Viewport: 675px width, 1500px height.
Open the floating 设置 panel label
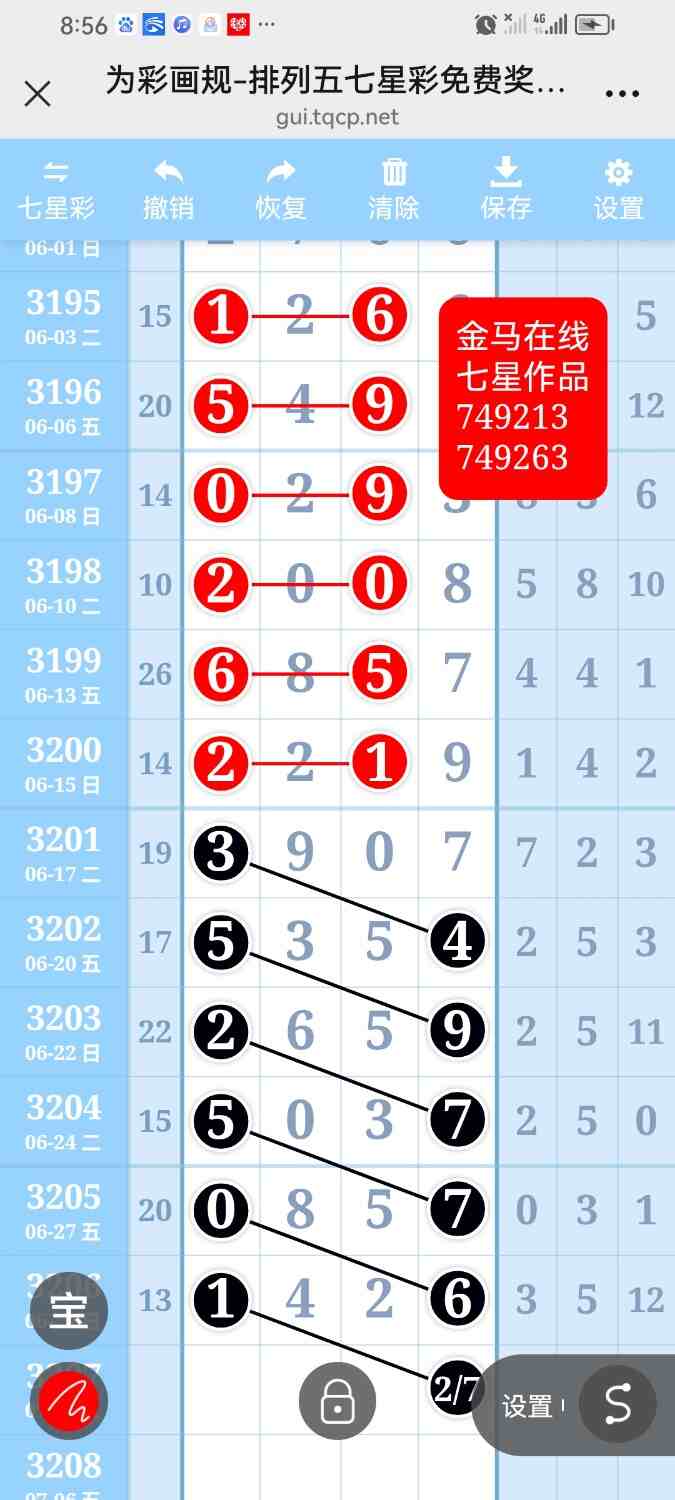527,1407
